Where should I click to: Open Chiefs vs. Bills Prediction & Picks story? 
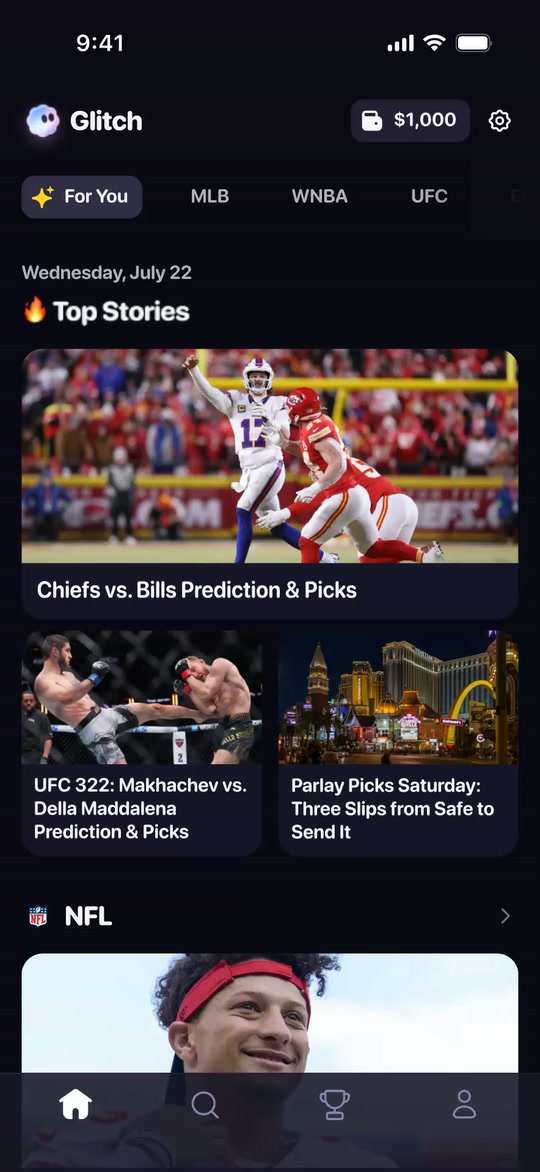click(270, 484)
